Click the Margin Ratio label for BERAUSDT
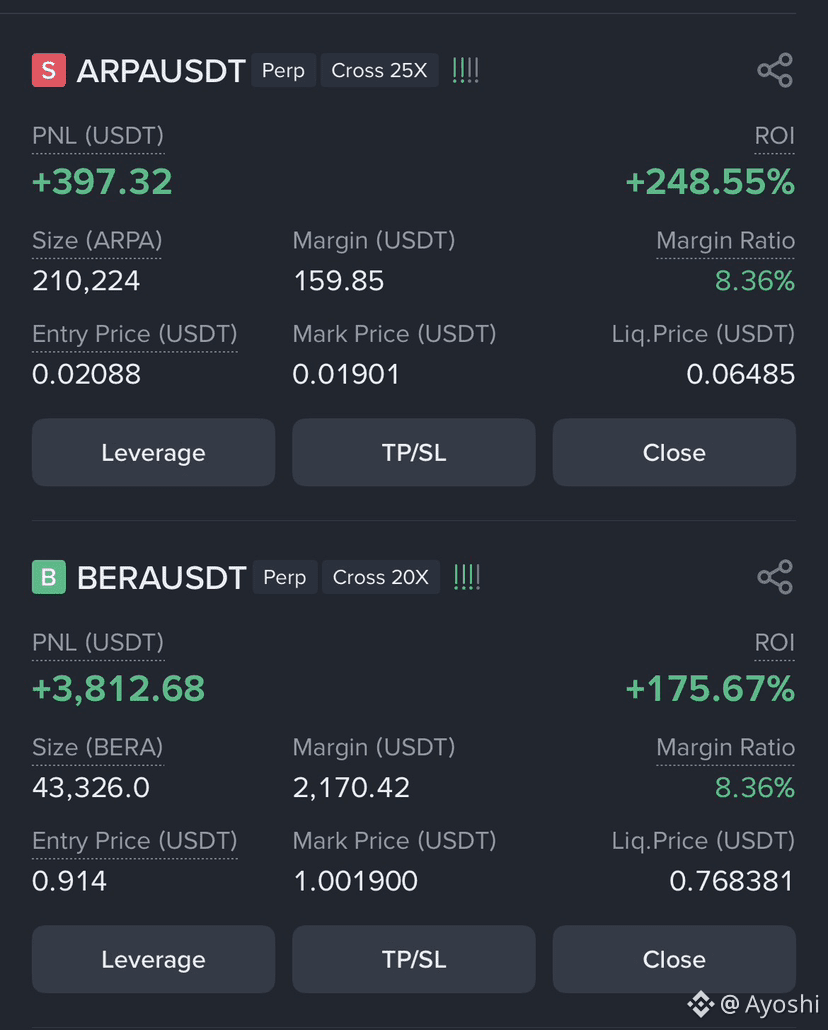 tap(725, 747)
